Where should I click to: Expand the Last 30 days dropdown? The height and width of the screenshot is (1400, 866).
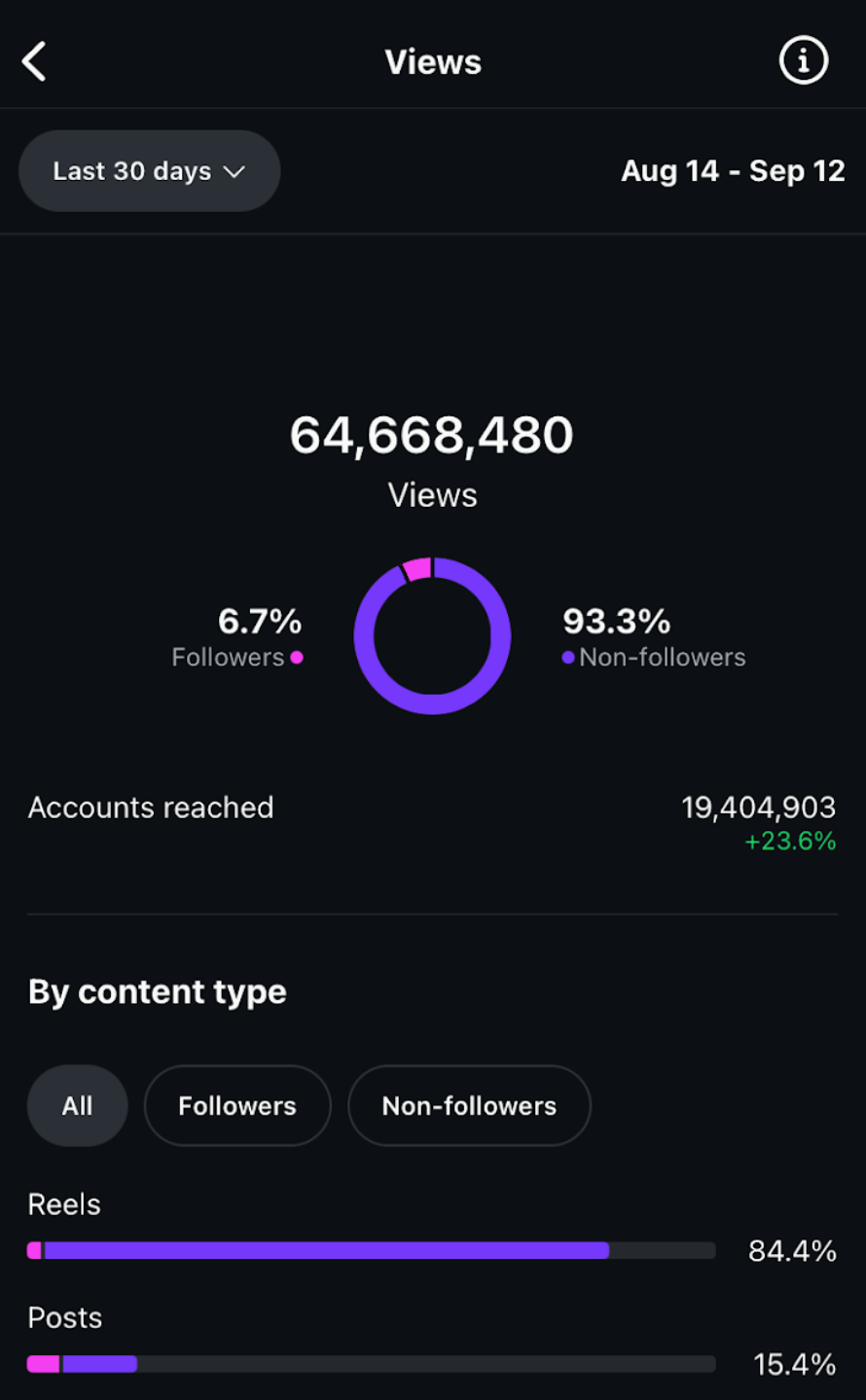pyautogui.click(x=149, y=171)
